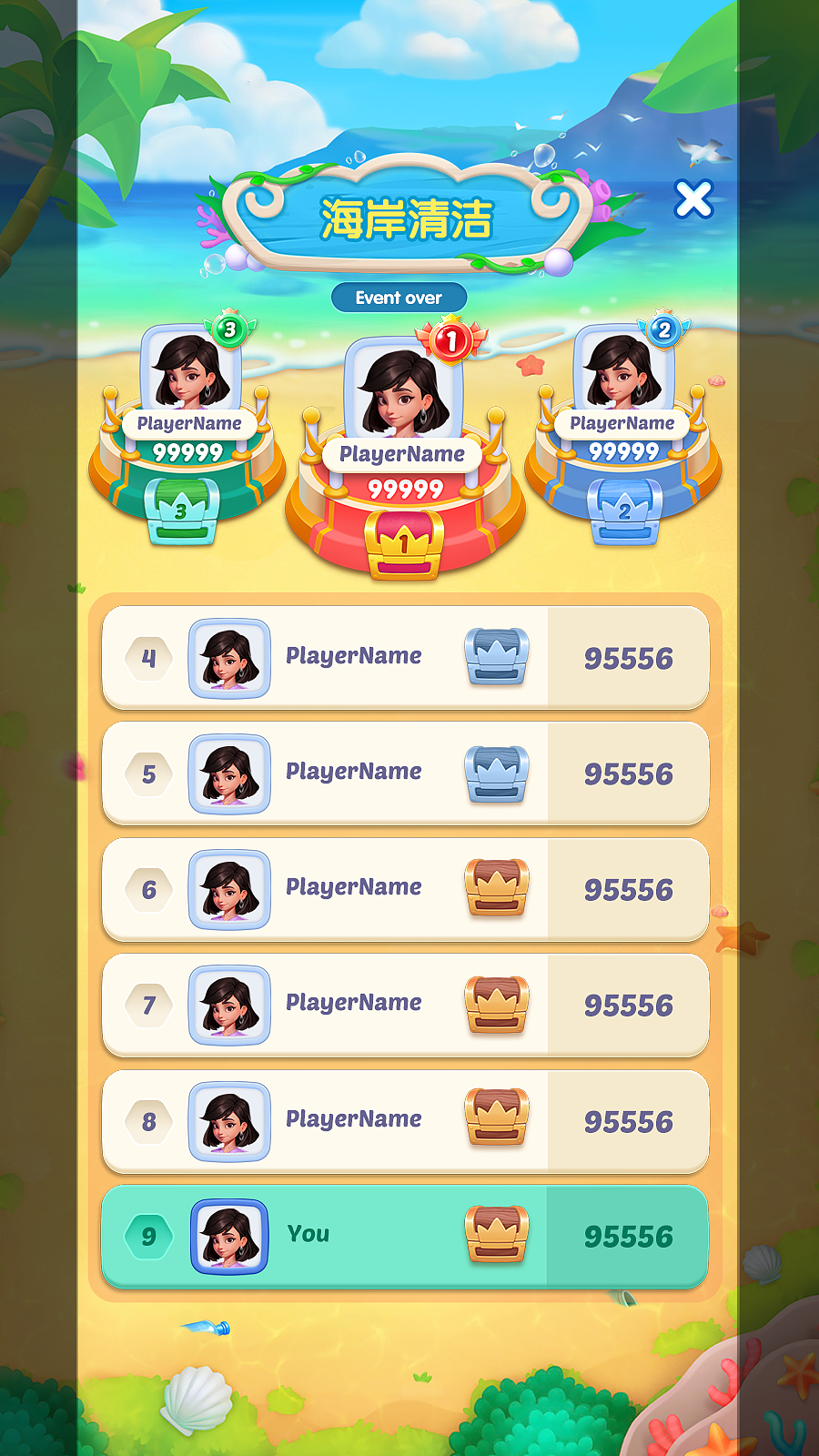Close the leaderboard with the X button
Screen dimensions: 819x1456
point(693,199)
